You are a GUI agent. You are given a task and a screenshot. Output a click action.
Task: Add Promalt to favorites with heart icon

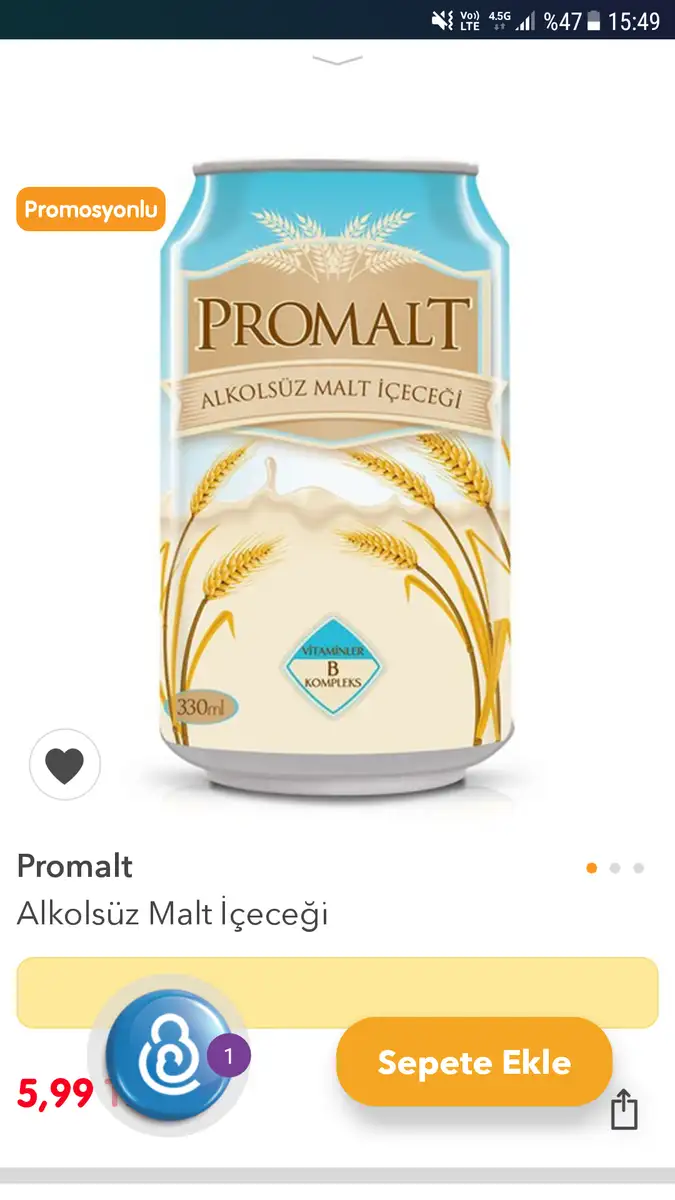(x=65, y=765)
